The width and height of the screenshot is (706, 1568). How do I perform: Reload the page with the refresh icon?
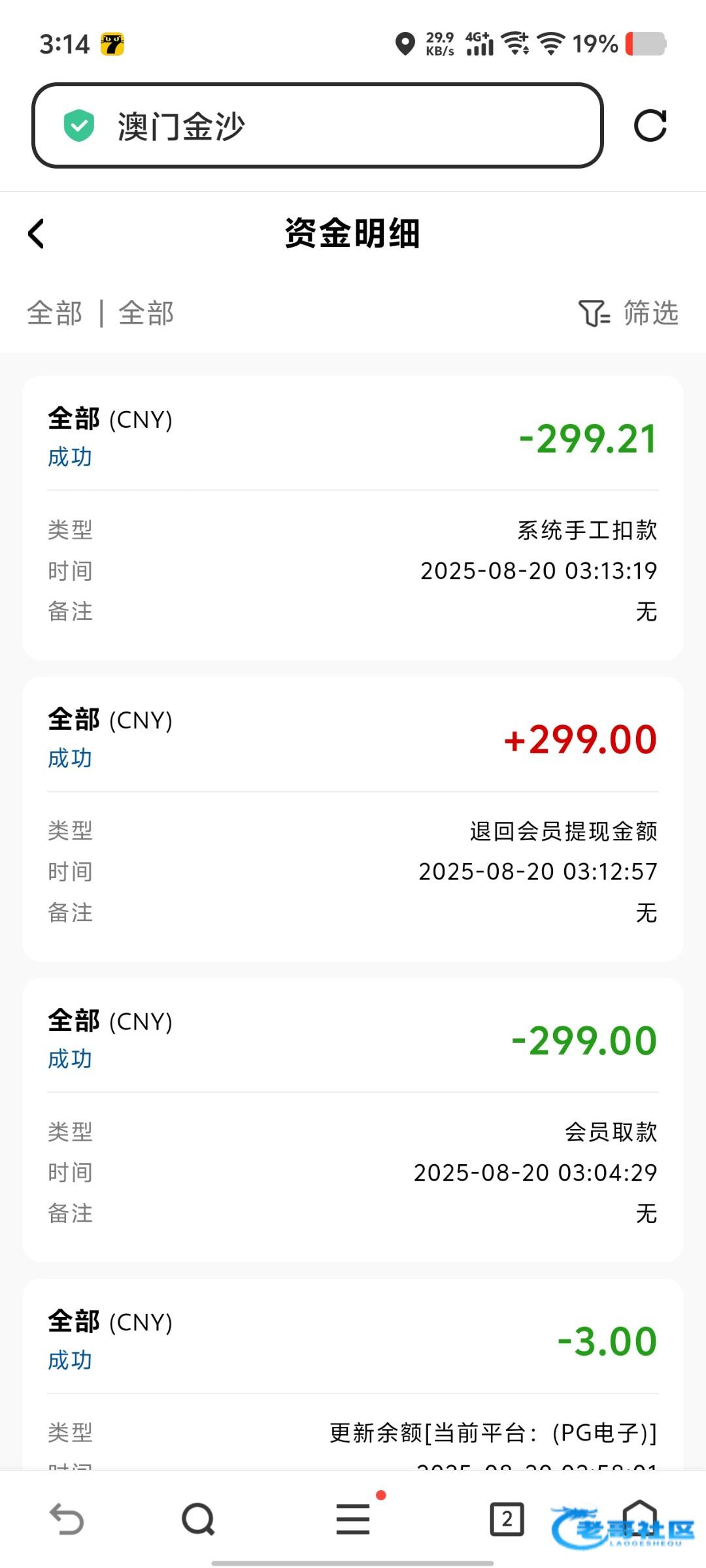tap(650, 125)
